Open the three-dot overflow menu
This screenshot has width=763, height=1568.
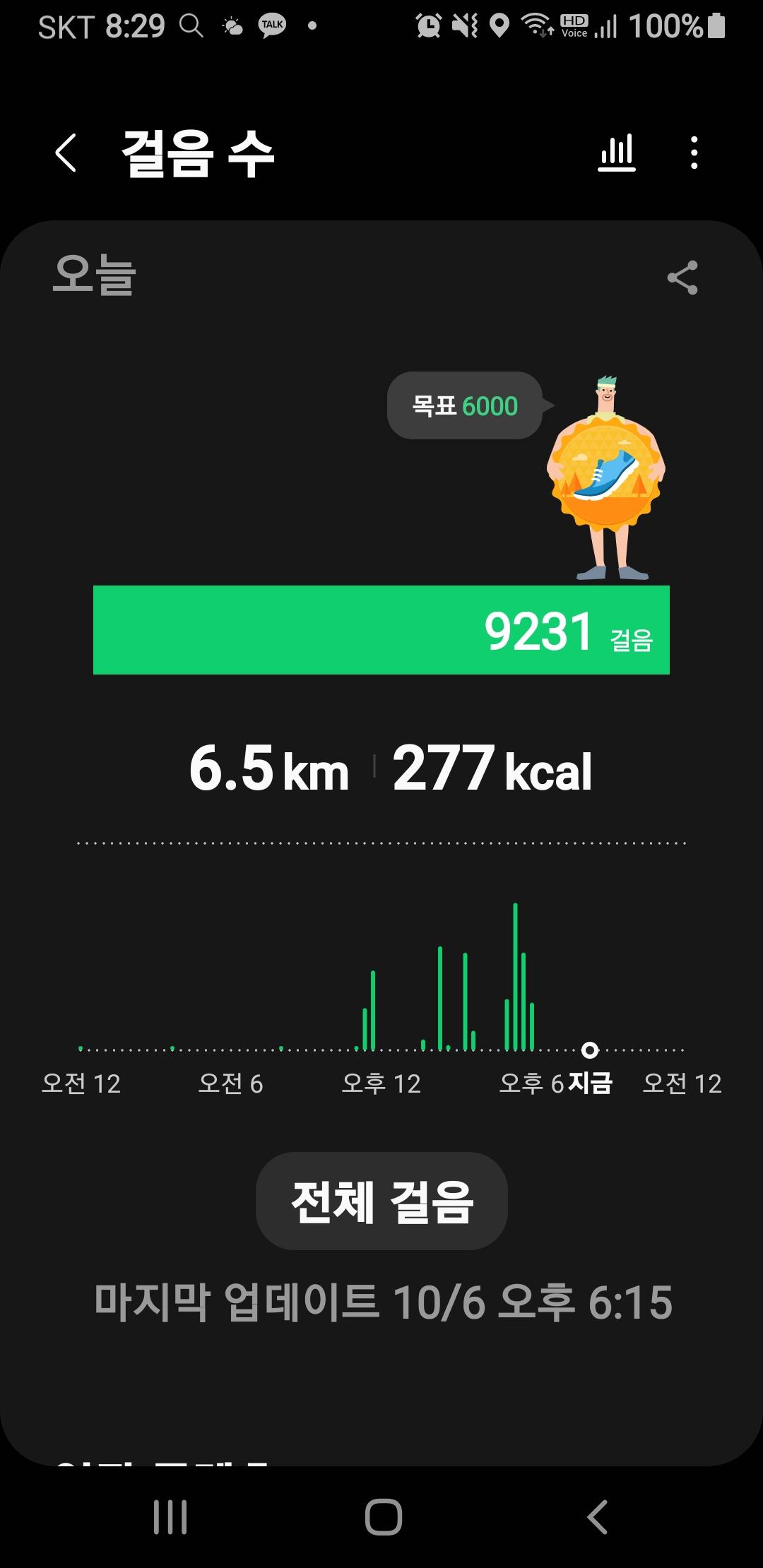point(694,153)
